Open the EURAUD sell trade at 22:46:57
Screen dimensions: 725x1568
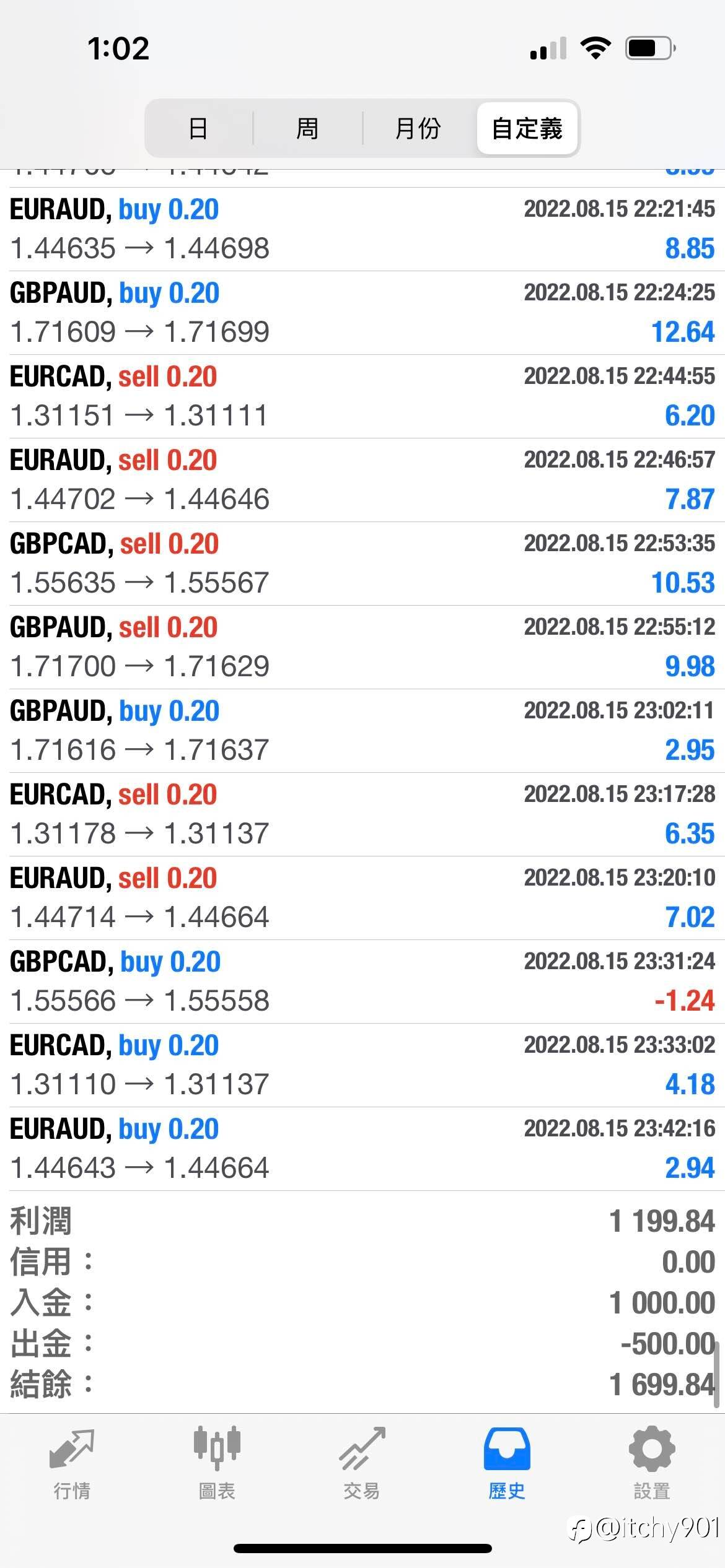coord(362,480)
